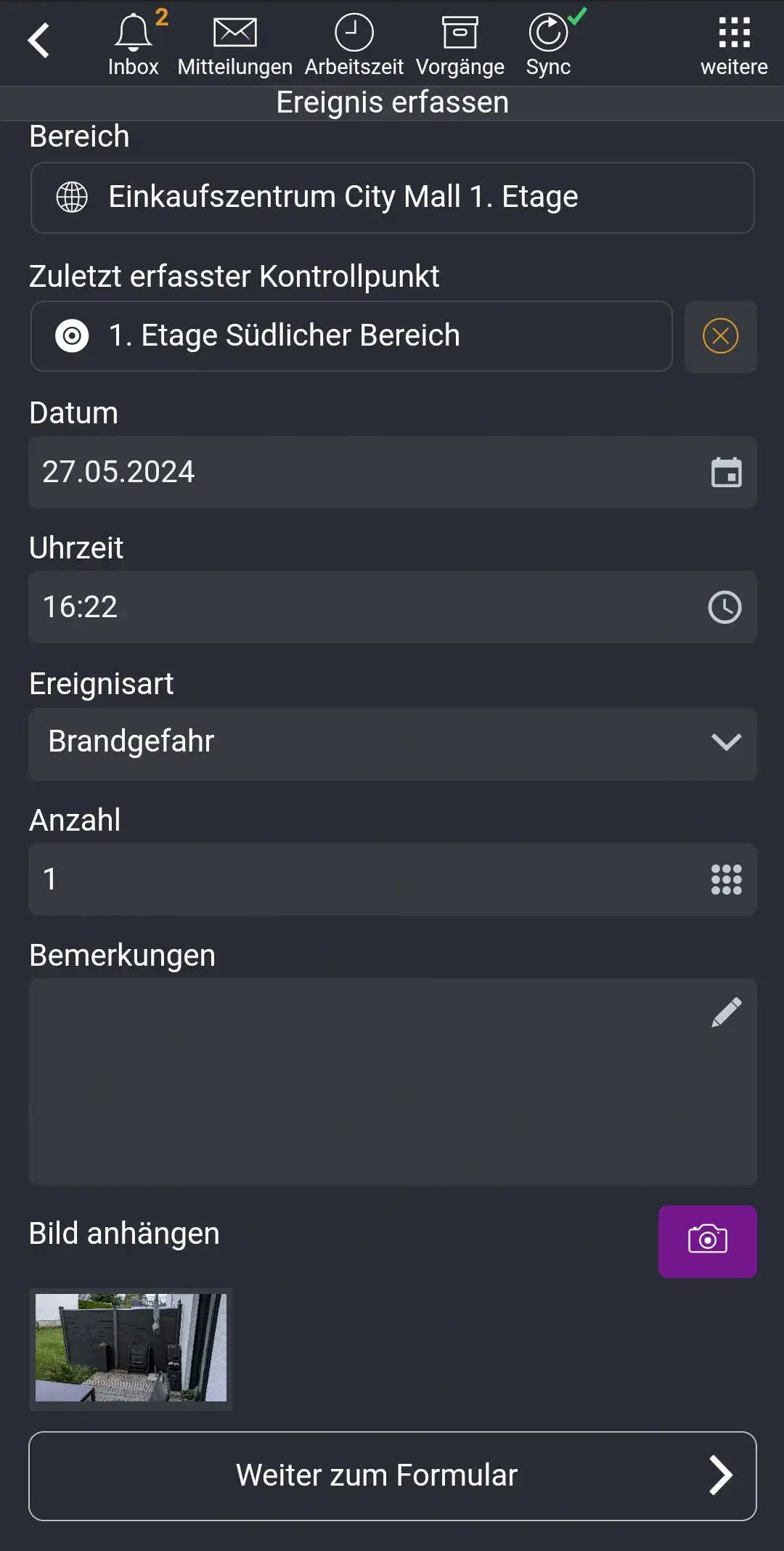Click the Ereignis erfassen title bar
Viewport: 784px width, 1551px height.
coord(392,102)
